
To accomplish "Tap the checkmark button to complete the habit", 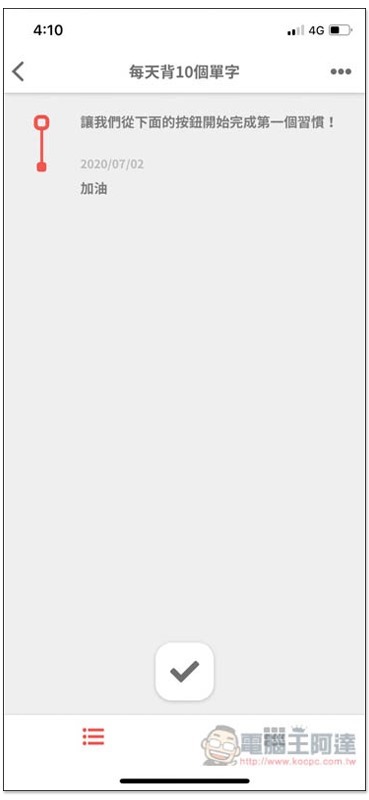I will coord(185,671).
